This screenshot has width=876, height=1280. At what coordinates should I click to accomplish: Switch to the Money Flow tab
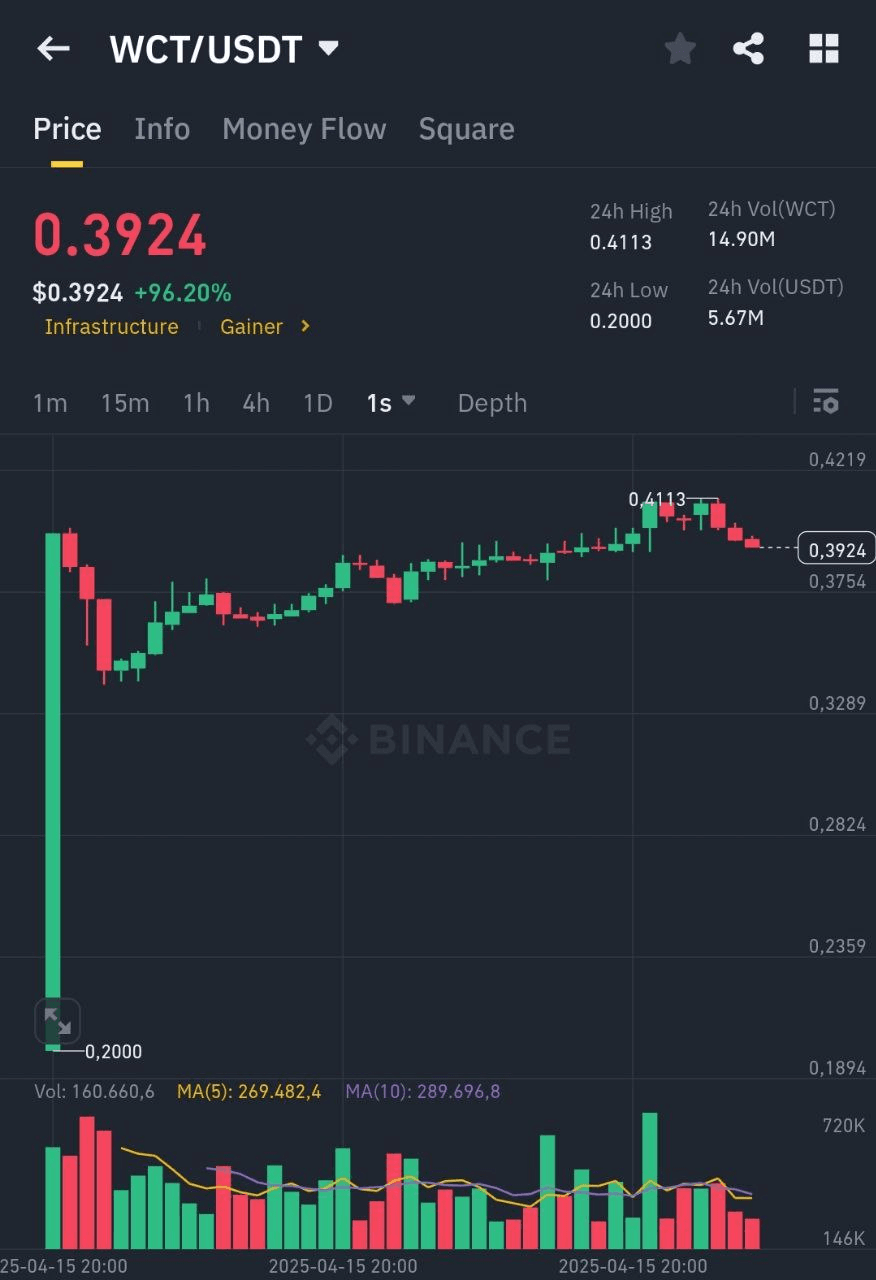(x=304, y=129)
